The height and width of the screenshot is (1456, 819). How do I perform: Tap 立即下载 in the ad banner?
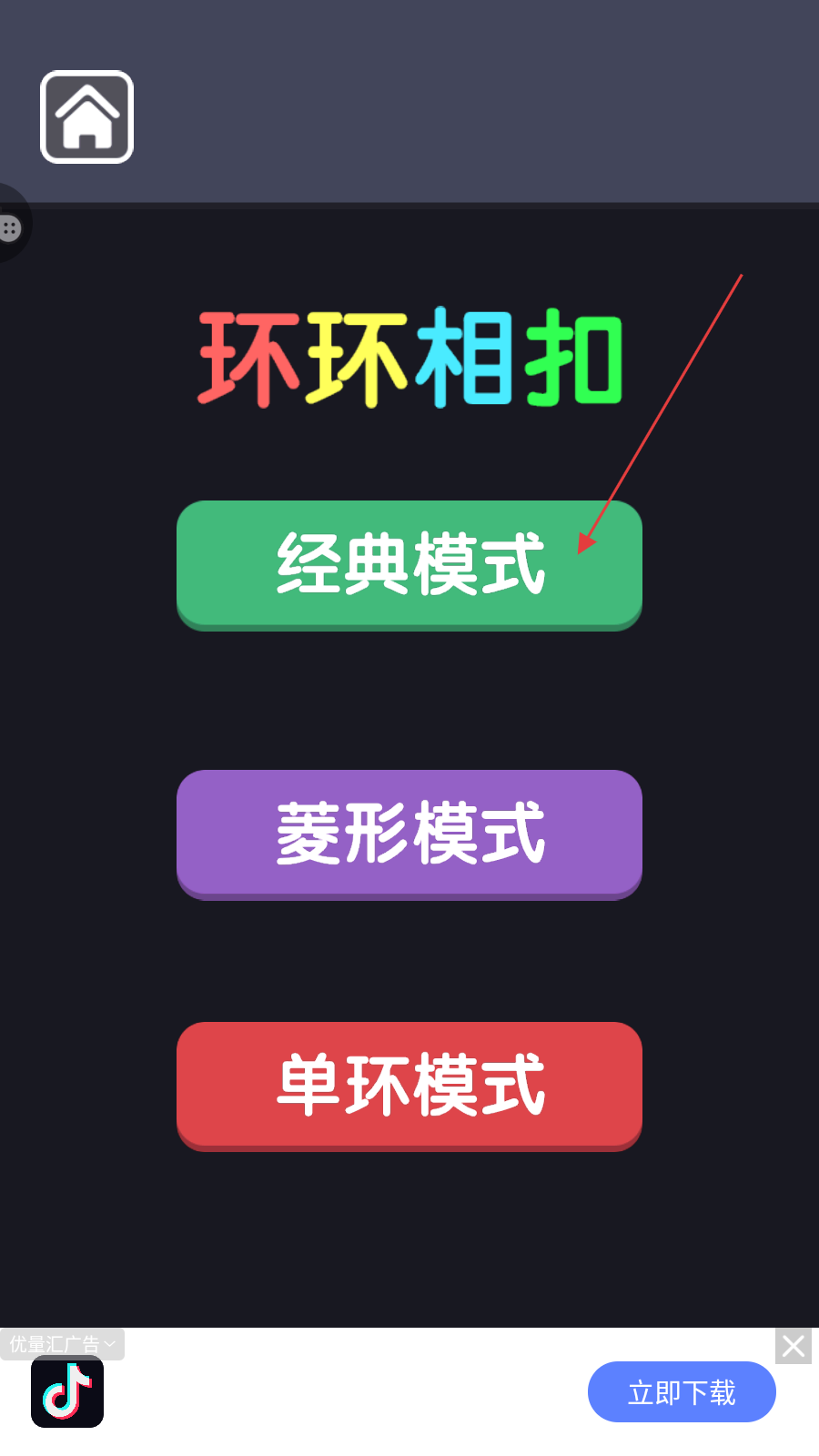click(682, 1391)
